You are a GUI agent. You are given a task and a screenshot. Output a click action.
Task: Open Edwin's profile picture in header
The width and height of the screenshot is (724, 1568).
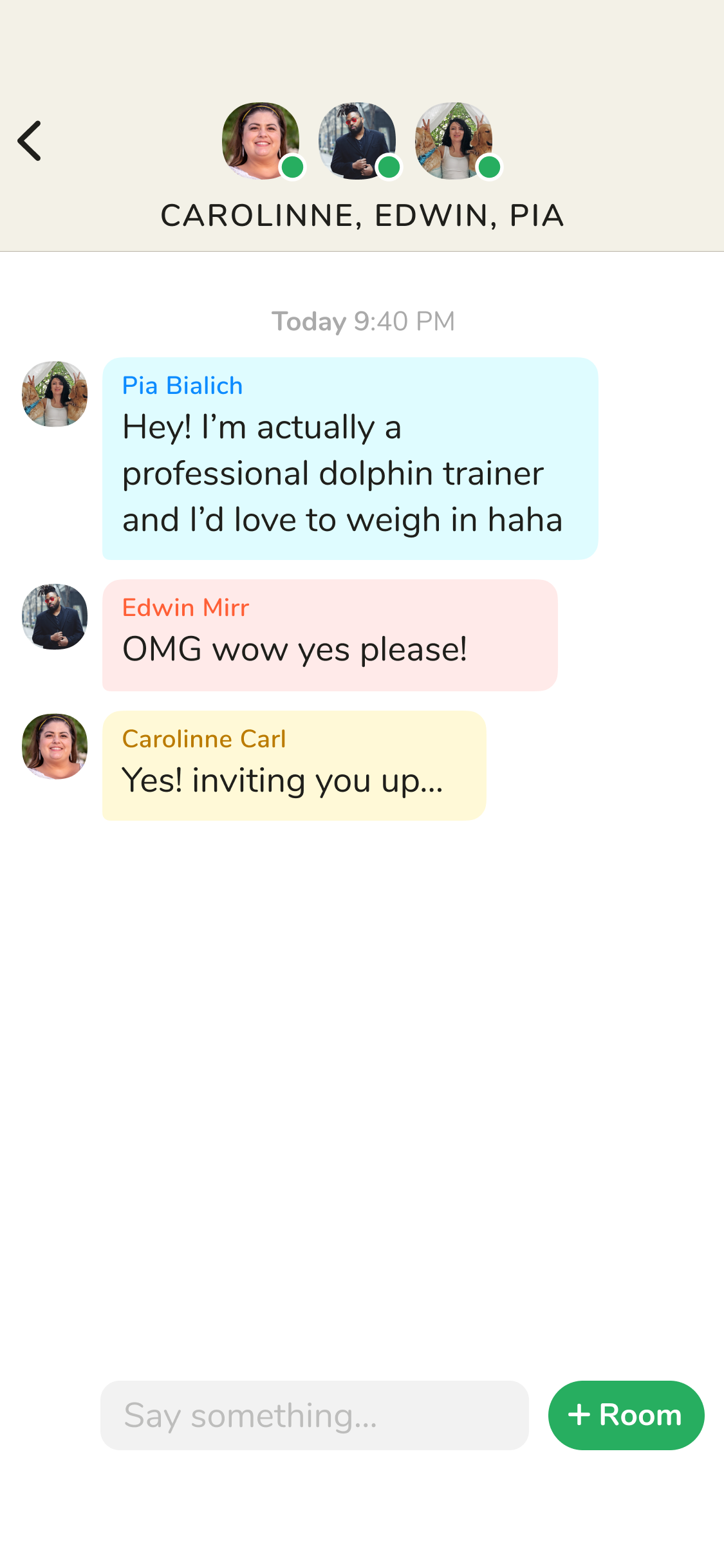pos(357,141)
